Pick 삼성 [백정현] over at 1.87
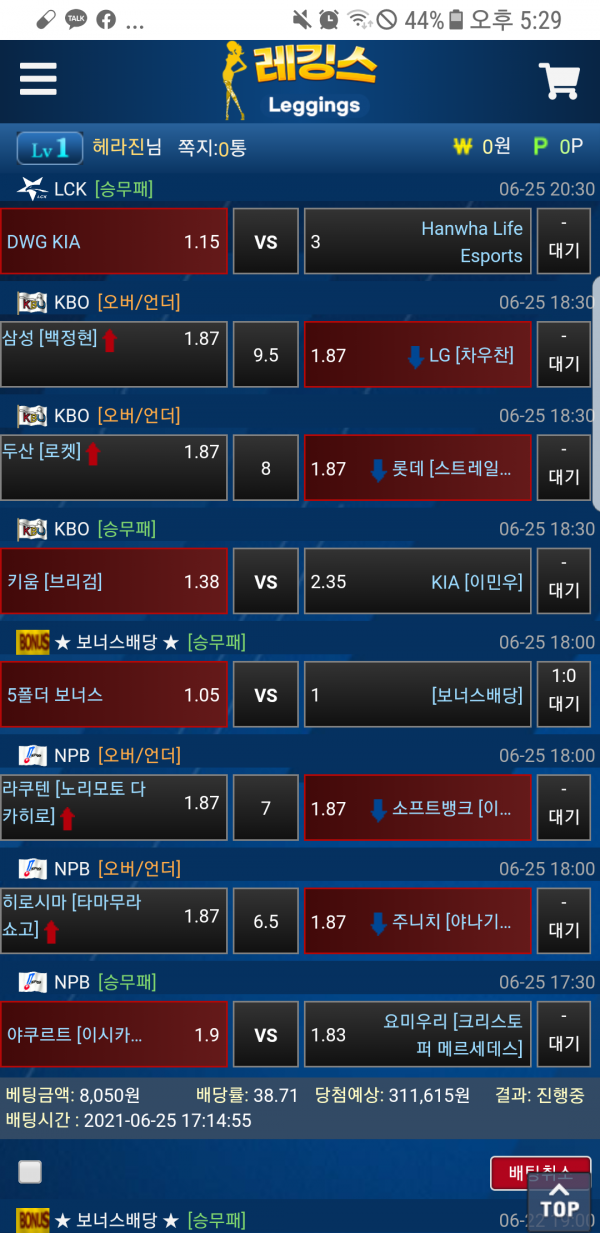 point(114,354)
